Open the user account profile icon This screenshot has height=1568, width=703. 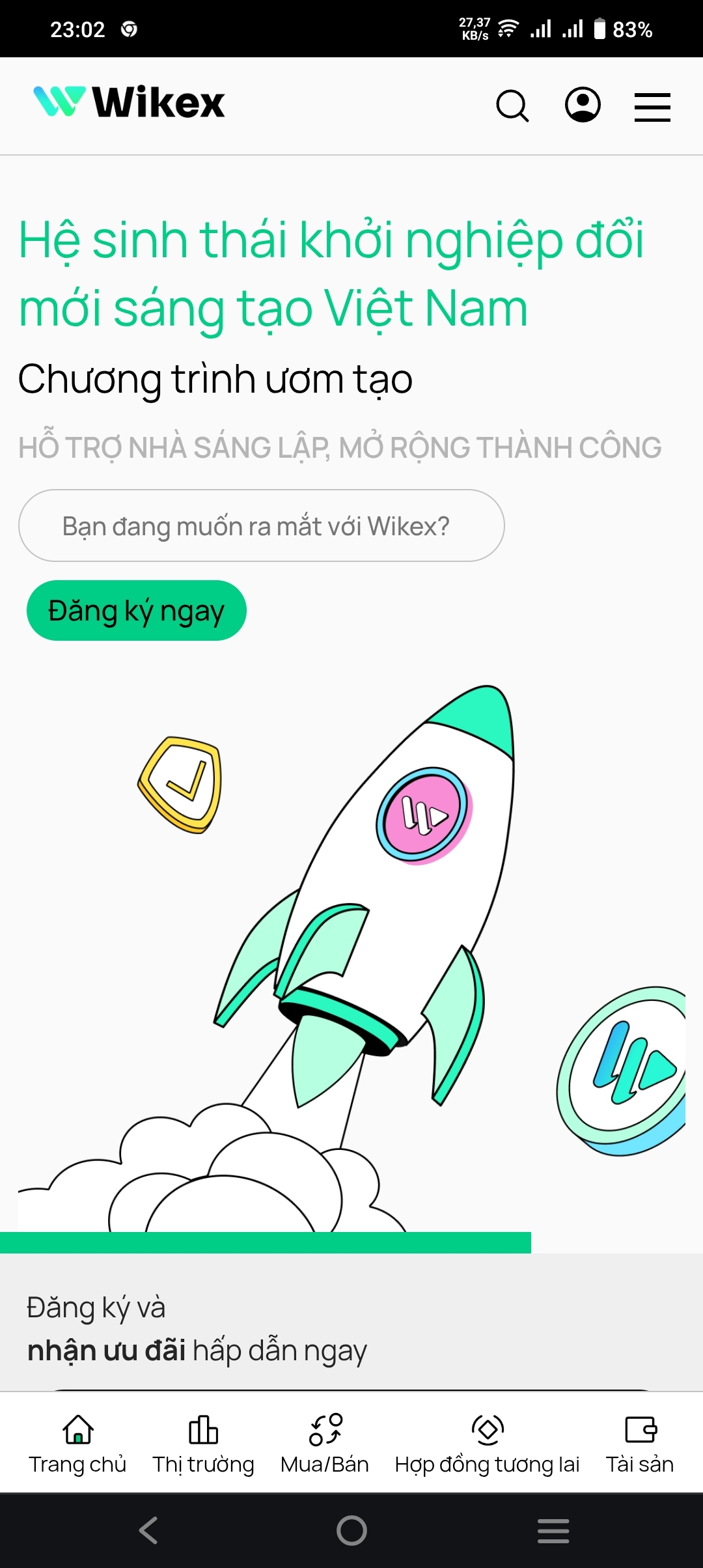pyautogui.click(x=583, y=105)
